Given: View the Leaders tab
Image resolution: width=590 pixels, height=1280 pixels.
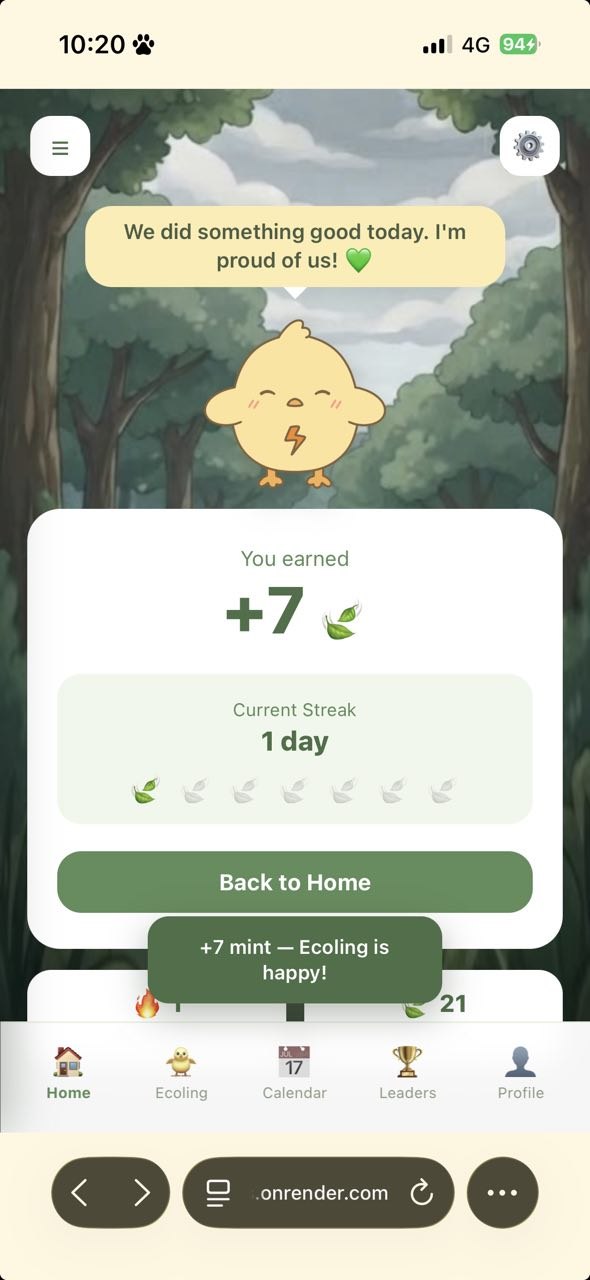Looking at the screenshot, I should coord(407,1073).
